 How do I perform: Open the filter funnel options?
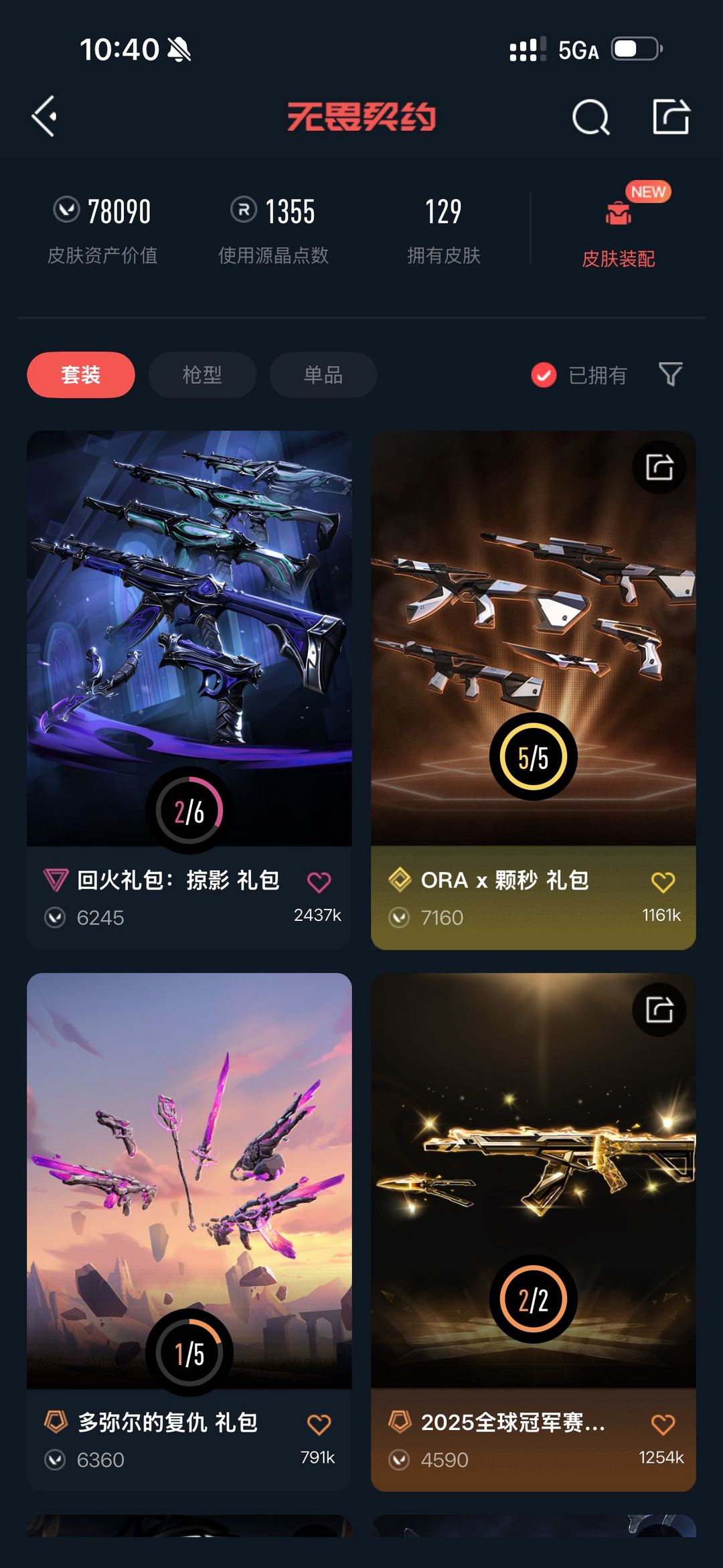click(x=670, y=374)
